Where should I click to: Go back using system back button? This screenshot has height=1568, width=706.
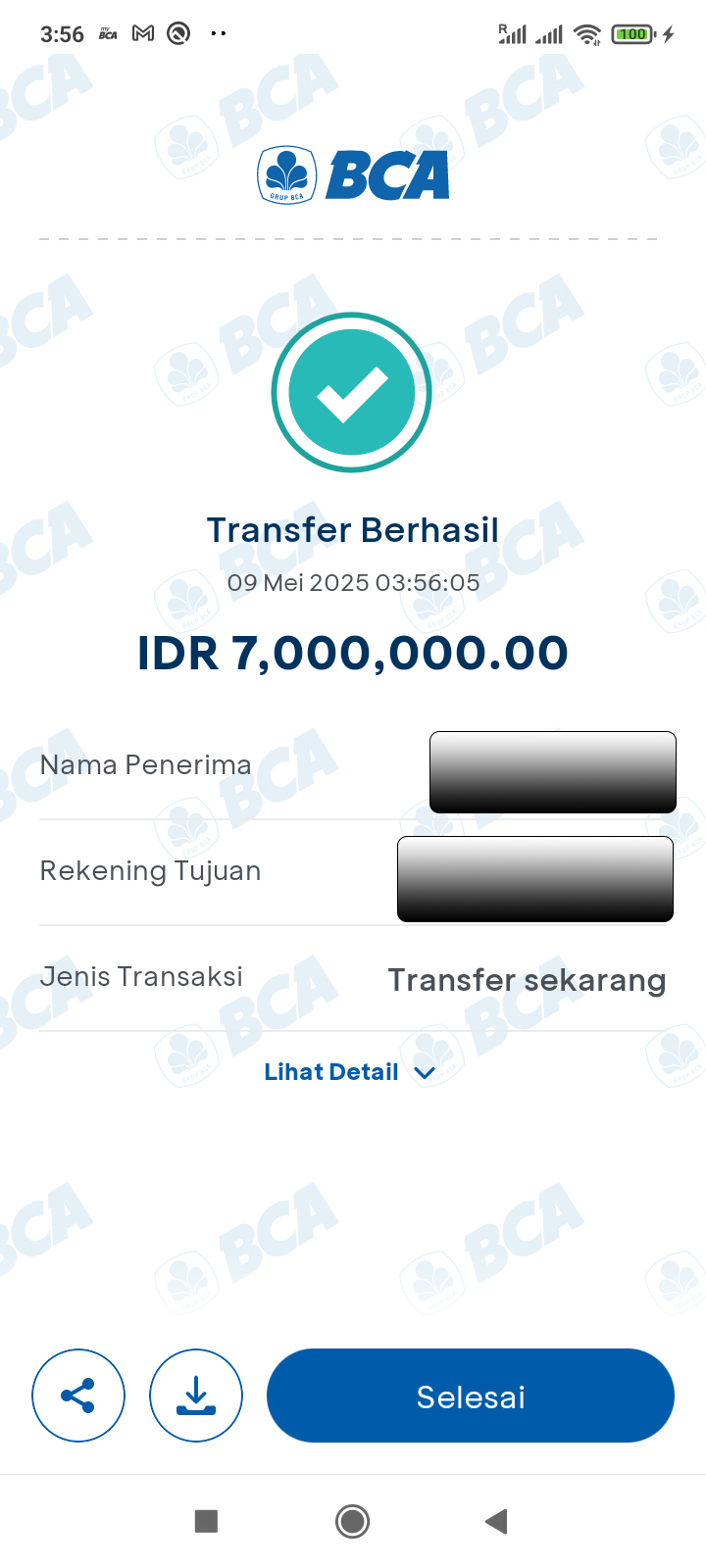click(496, 1521)
